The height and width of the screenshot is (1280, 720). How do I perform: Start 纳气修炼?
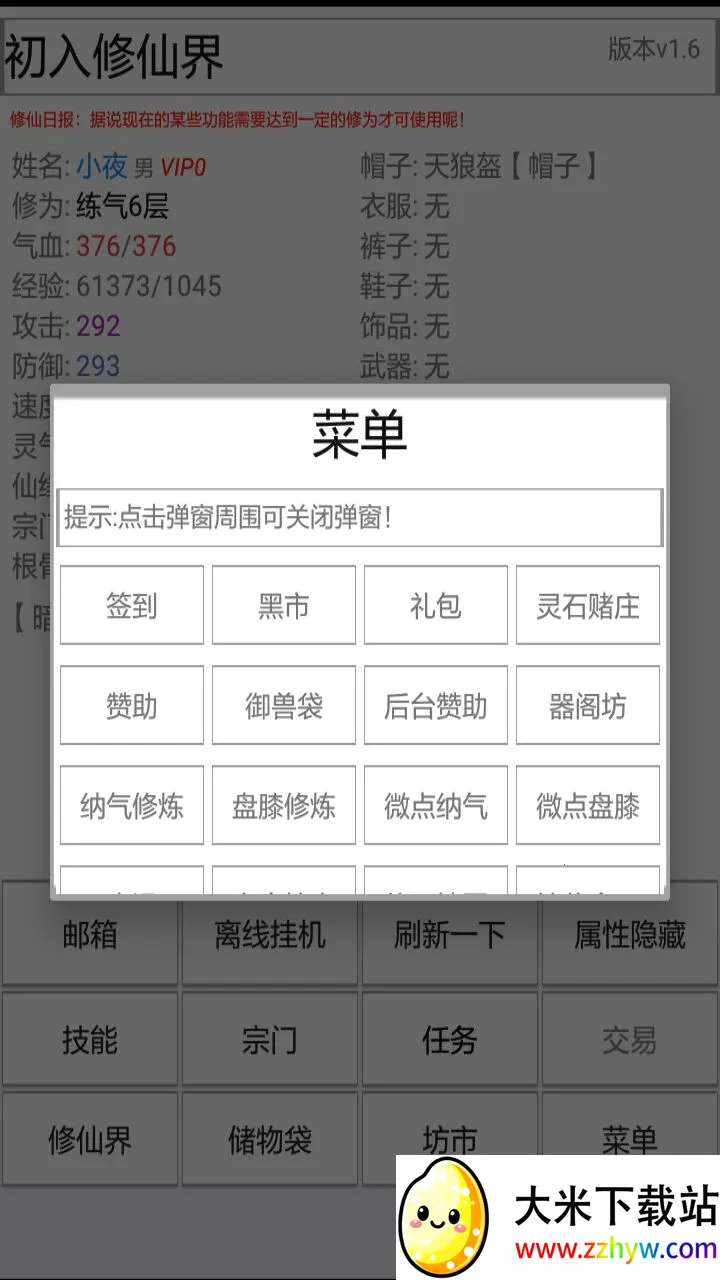[x=131, y=805]
